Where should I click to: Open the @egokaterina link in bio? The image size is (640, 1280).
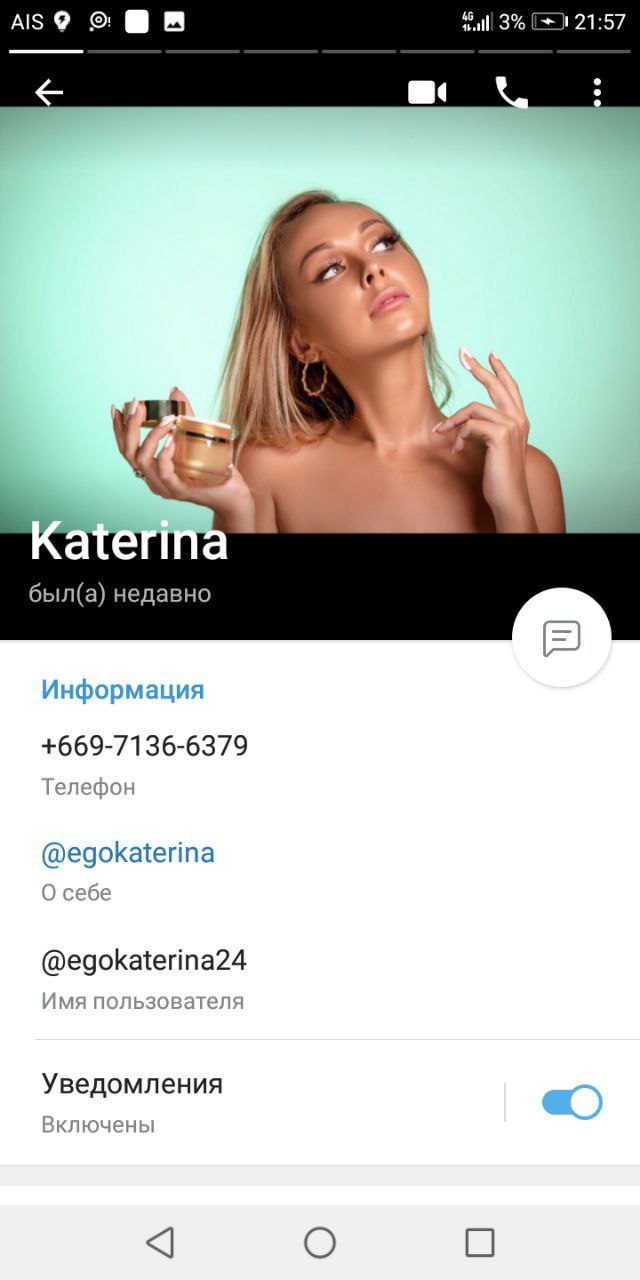(x=128, y=853)
